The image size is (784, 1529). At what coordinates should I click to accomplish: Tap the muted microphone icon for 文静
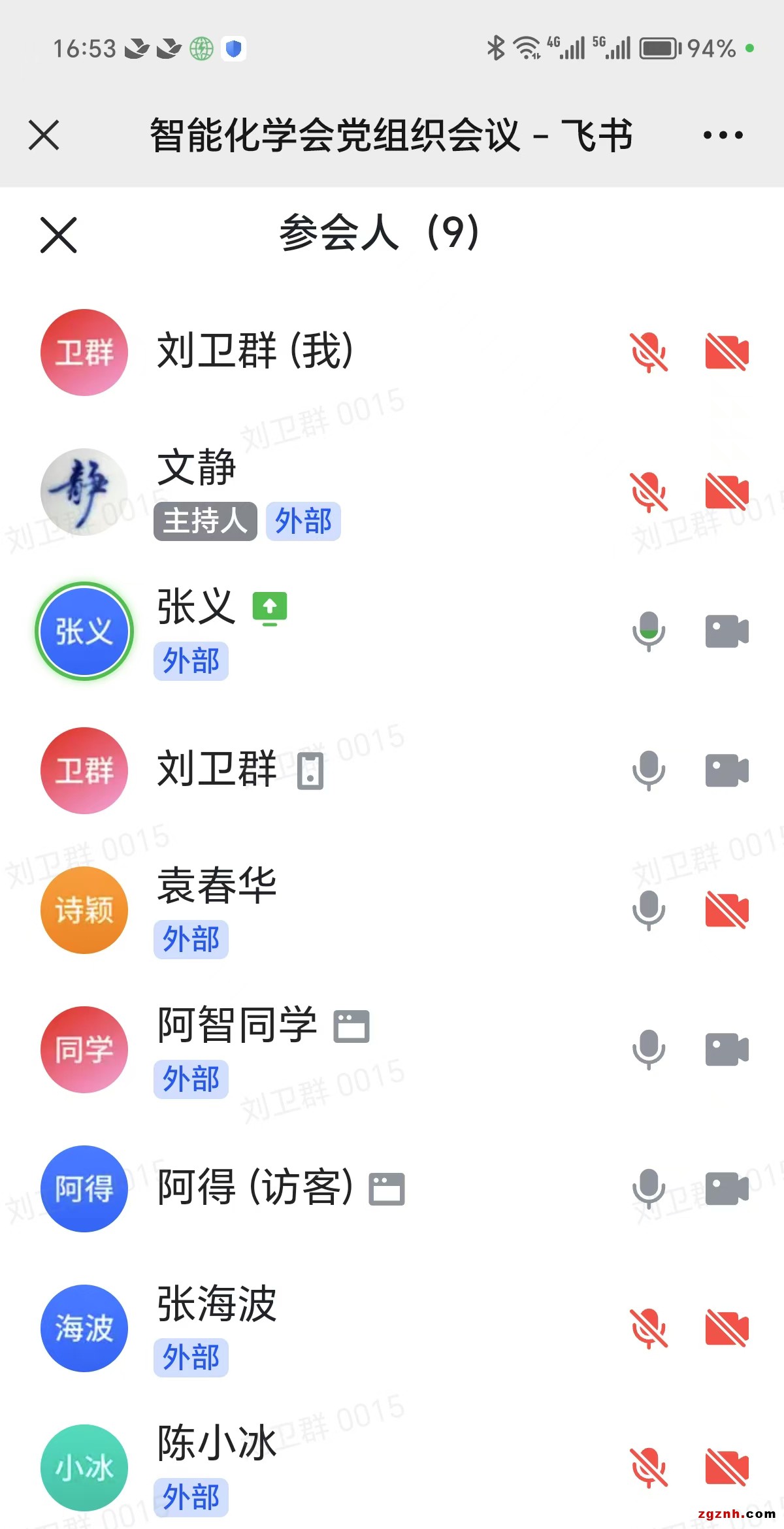click(x=648, y=491)
